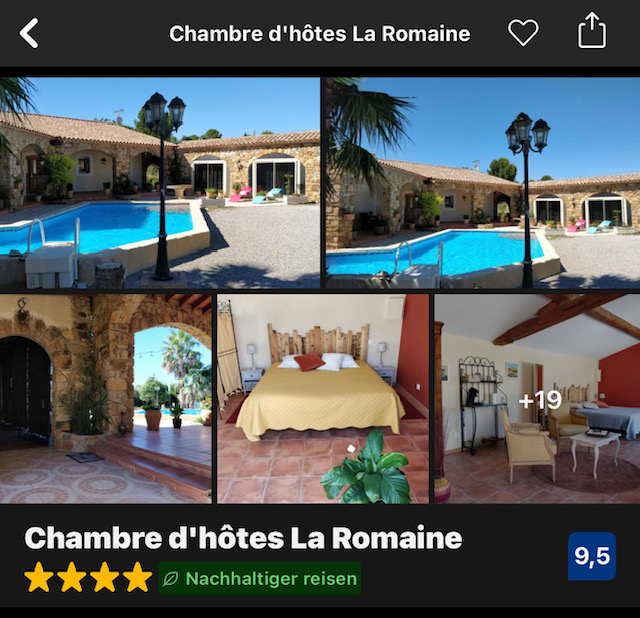Open the second pool photo with palm

(482, 183)
